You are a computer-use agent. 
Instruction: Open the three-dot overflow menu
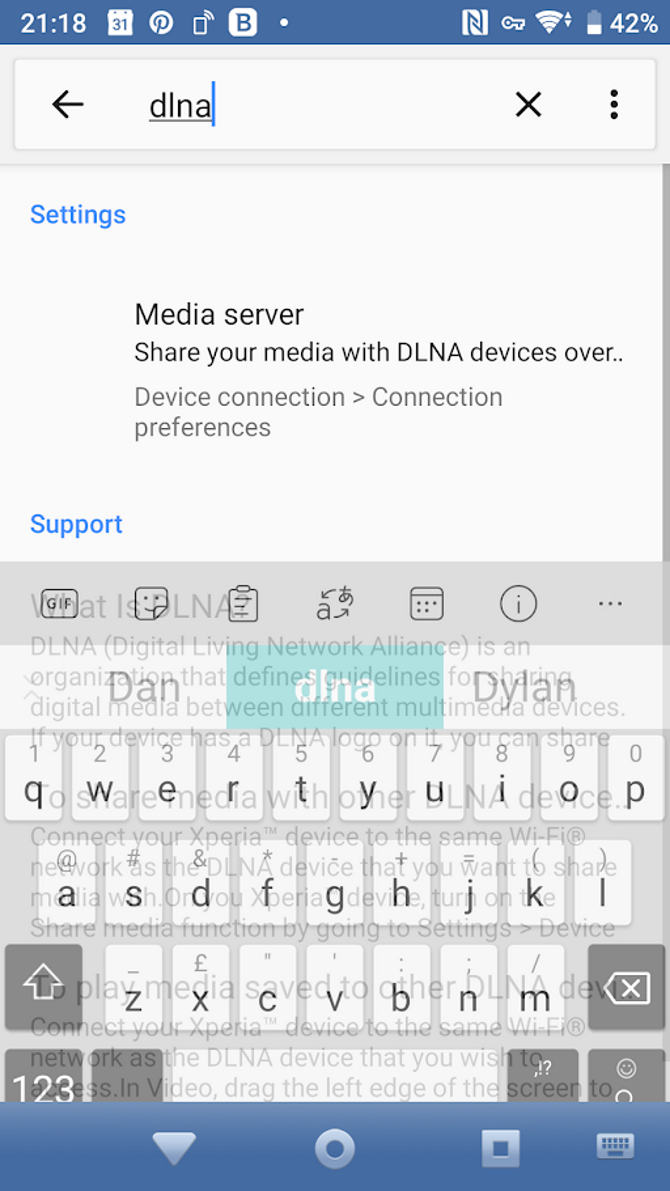tap(614, 104)
